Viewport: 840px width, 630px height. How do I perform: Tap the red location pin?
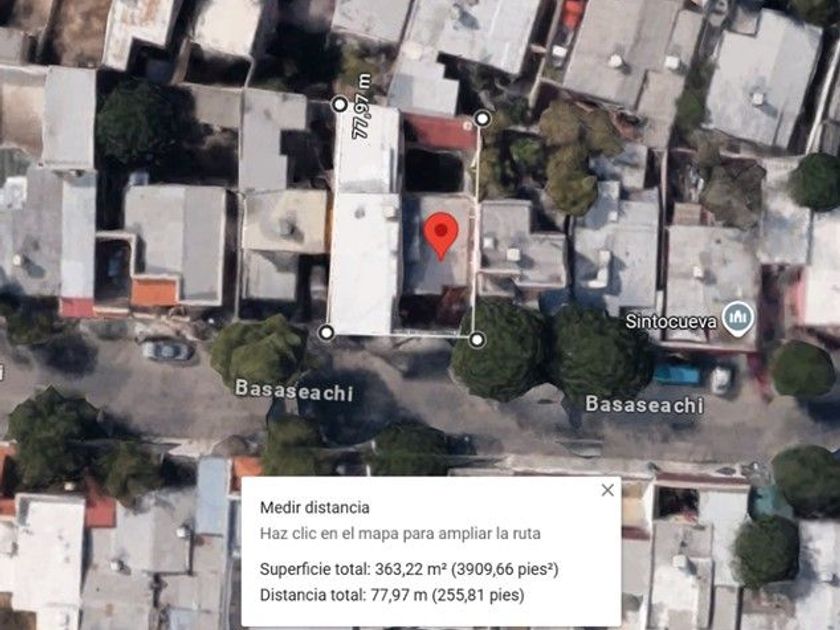(x=441, y=236)
